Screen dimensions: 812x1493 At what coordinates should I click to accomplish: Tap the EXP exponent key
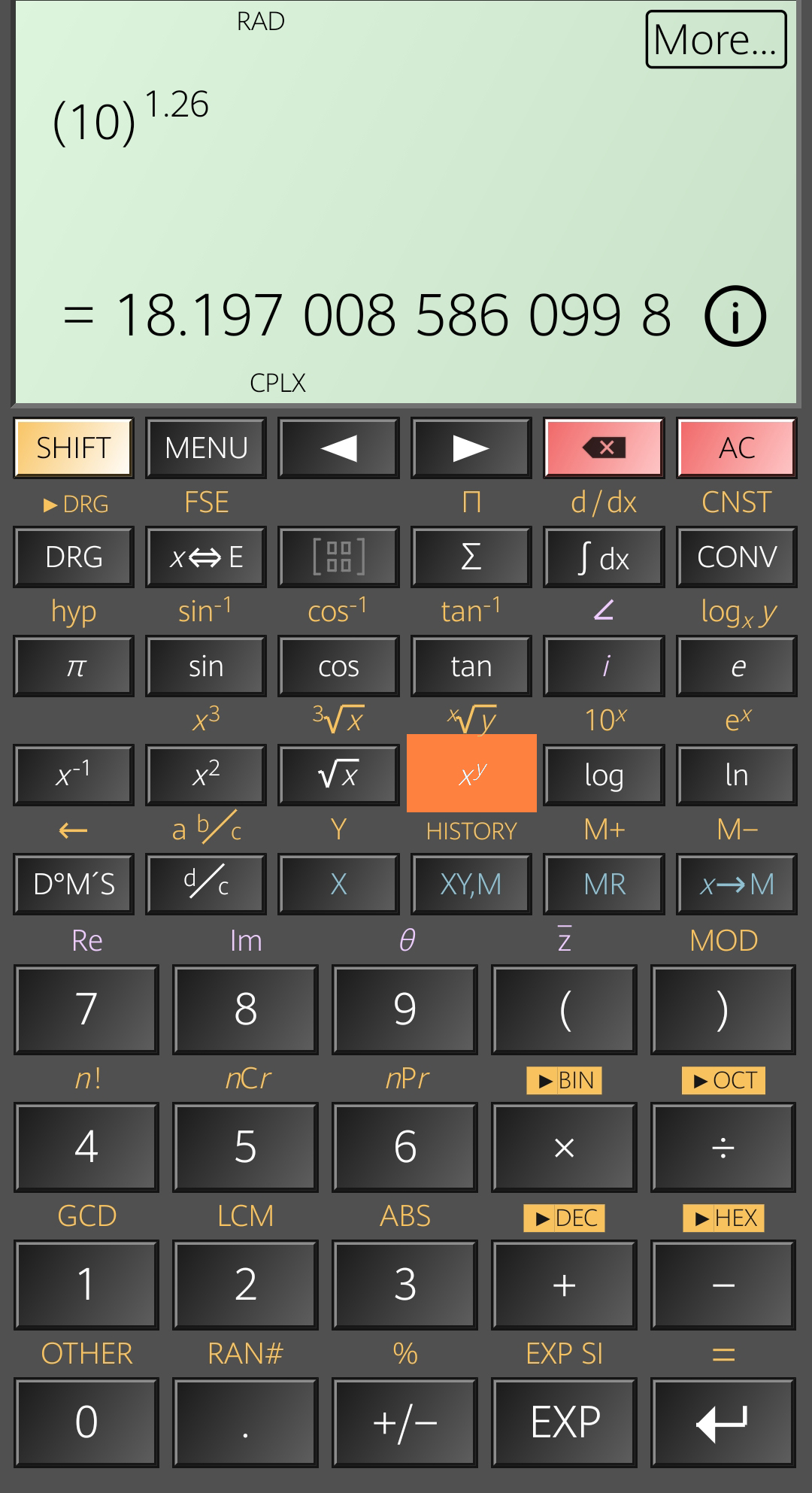coord(564,1422)
